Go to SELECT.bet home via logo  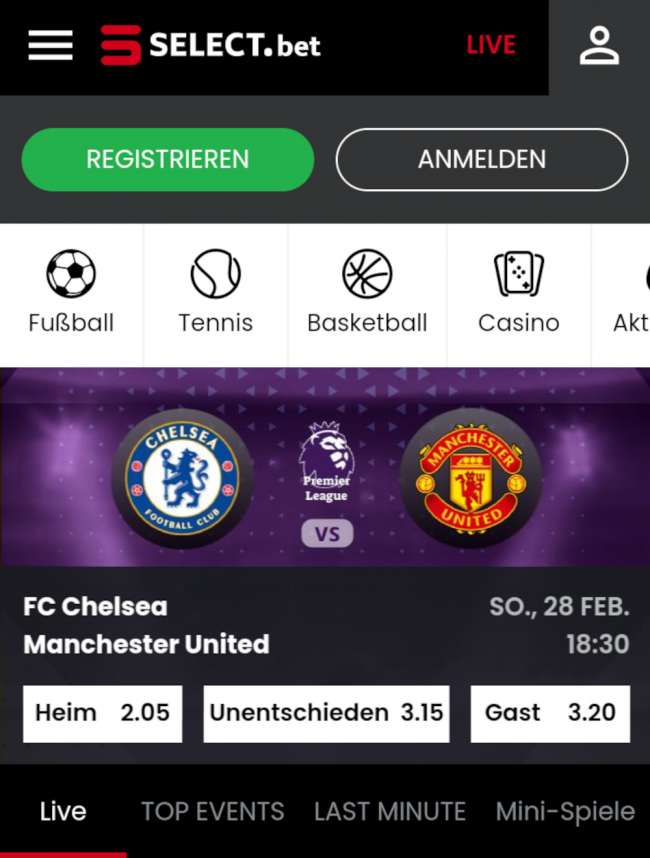tap(211, 45)
